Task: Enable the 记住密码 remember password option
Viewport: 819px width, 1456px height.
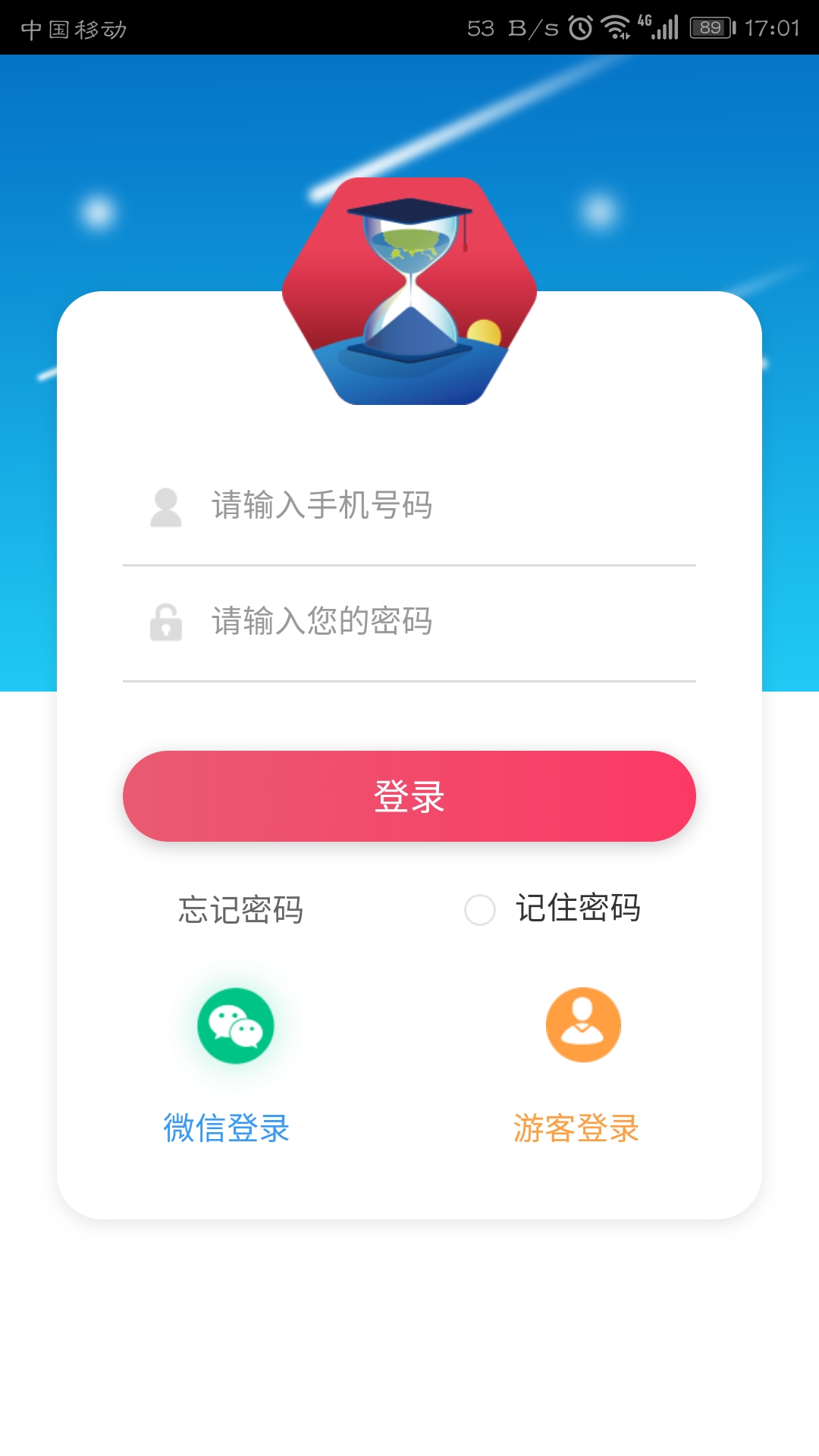Action: pyautogui.click(x=480, y=909)
